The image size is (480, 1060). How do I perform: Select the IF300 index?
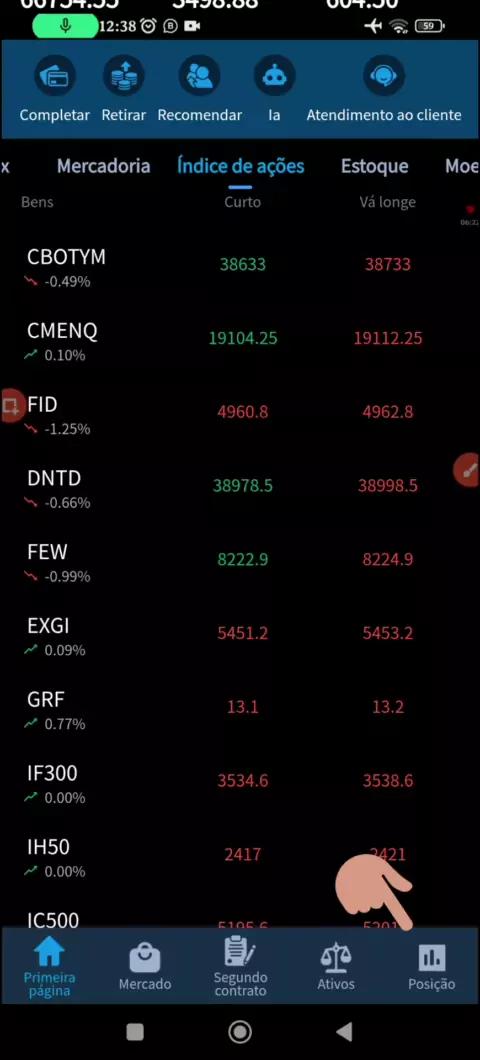[240, 784]
